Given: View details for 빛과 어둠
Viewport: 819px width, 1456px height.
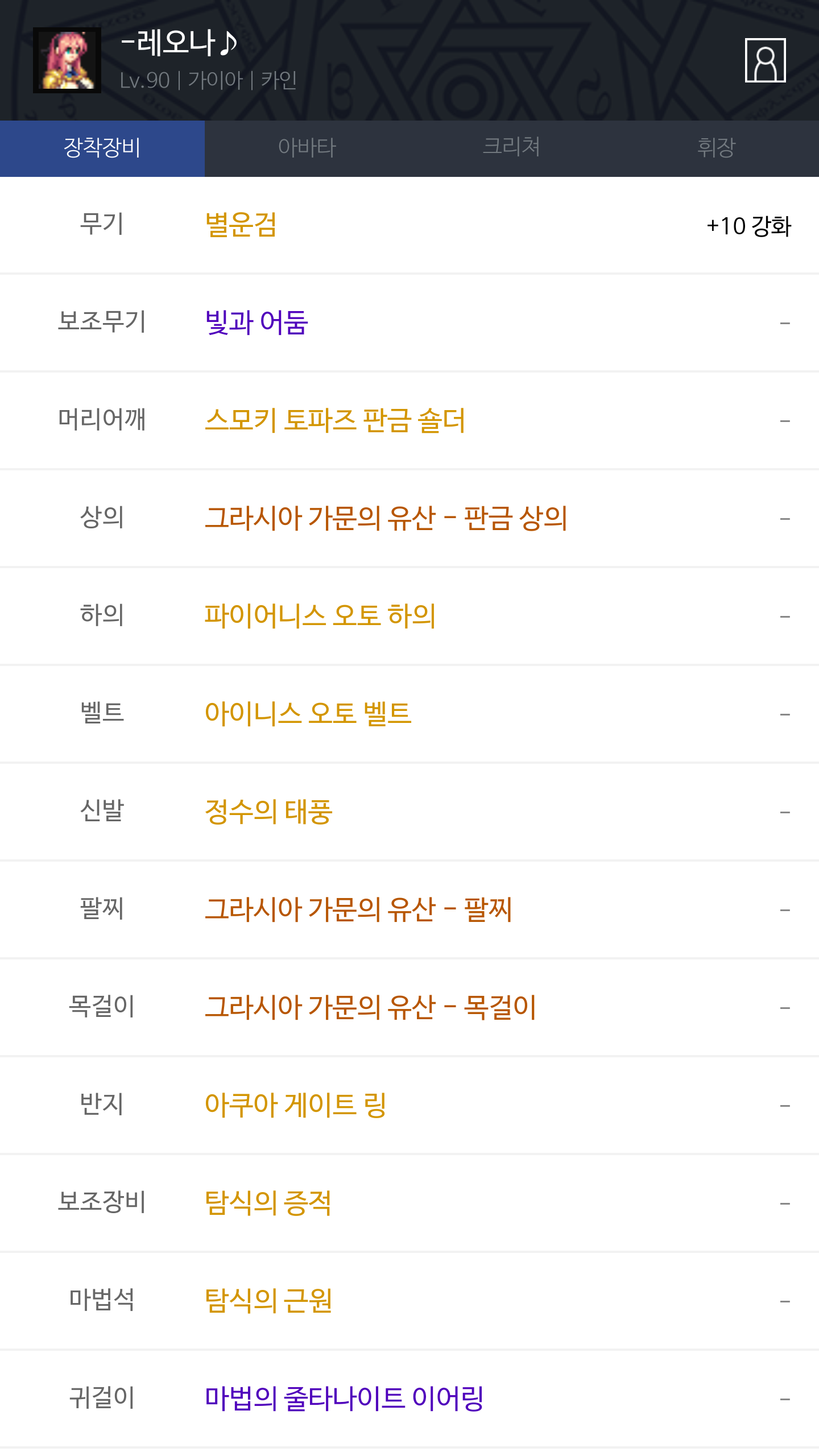Looking at the screenshot, I should (257, 323).
